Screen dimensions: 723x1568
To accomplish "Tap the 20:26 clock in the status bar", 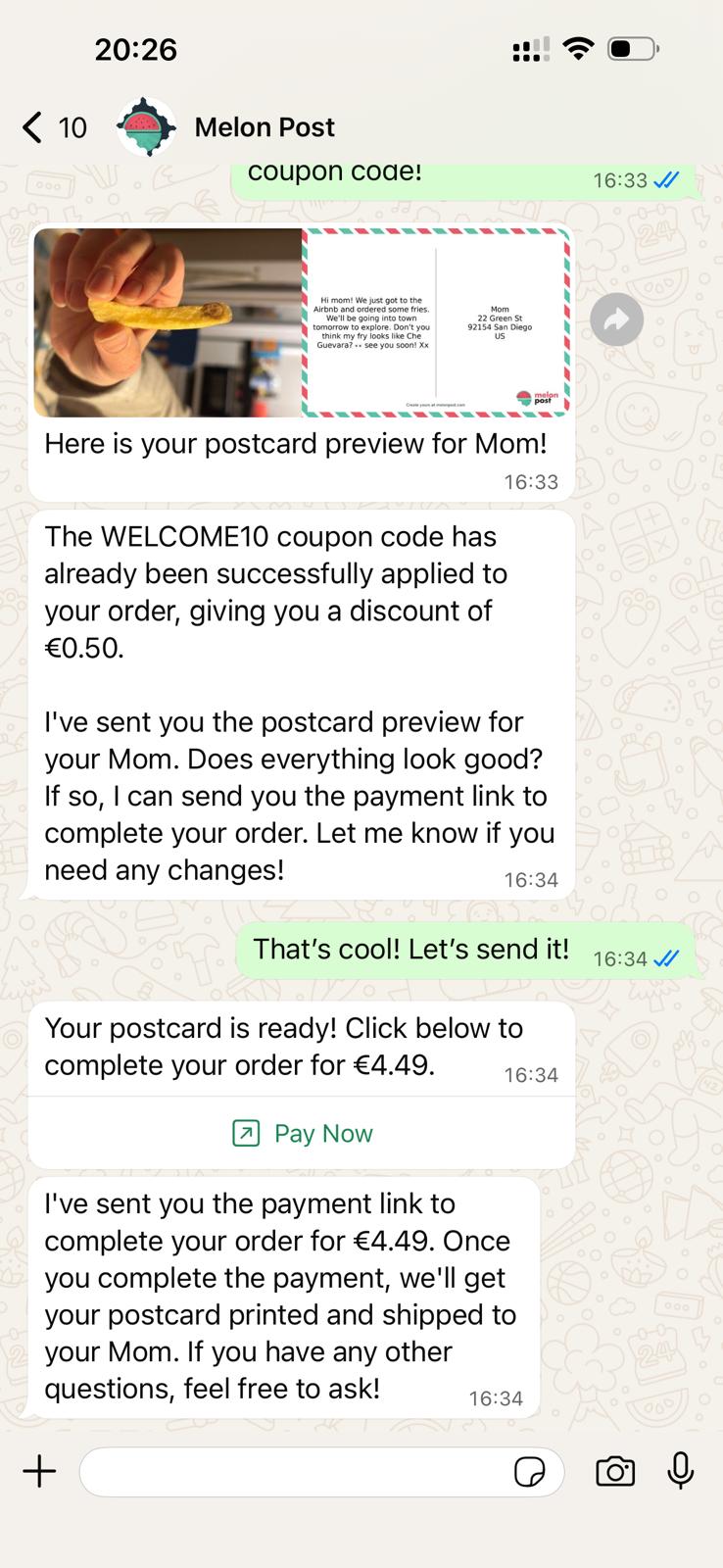I will coord(136,48).
